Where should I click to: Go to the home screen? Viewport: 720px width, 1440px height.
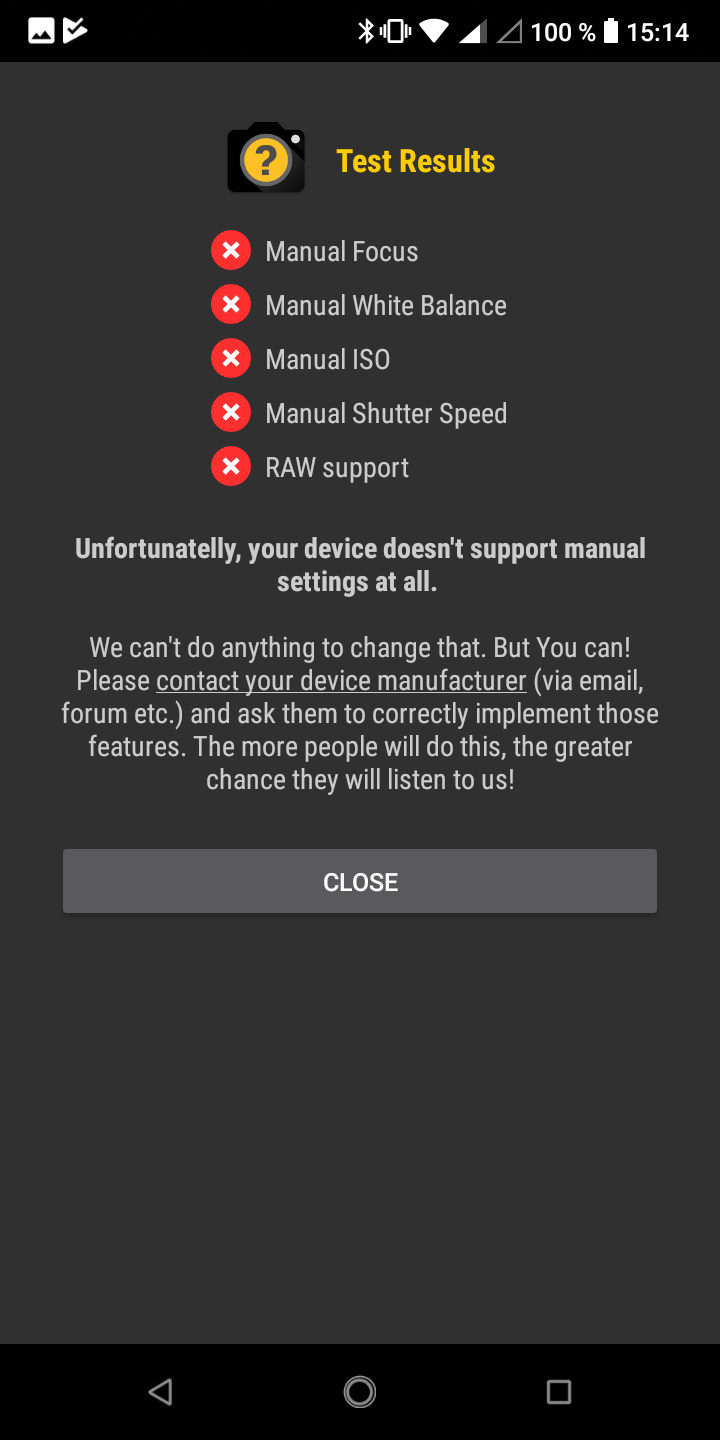point(360,1391)
